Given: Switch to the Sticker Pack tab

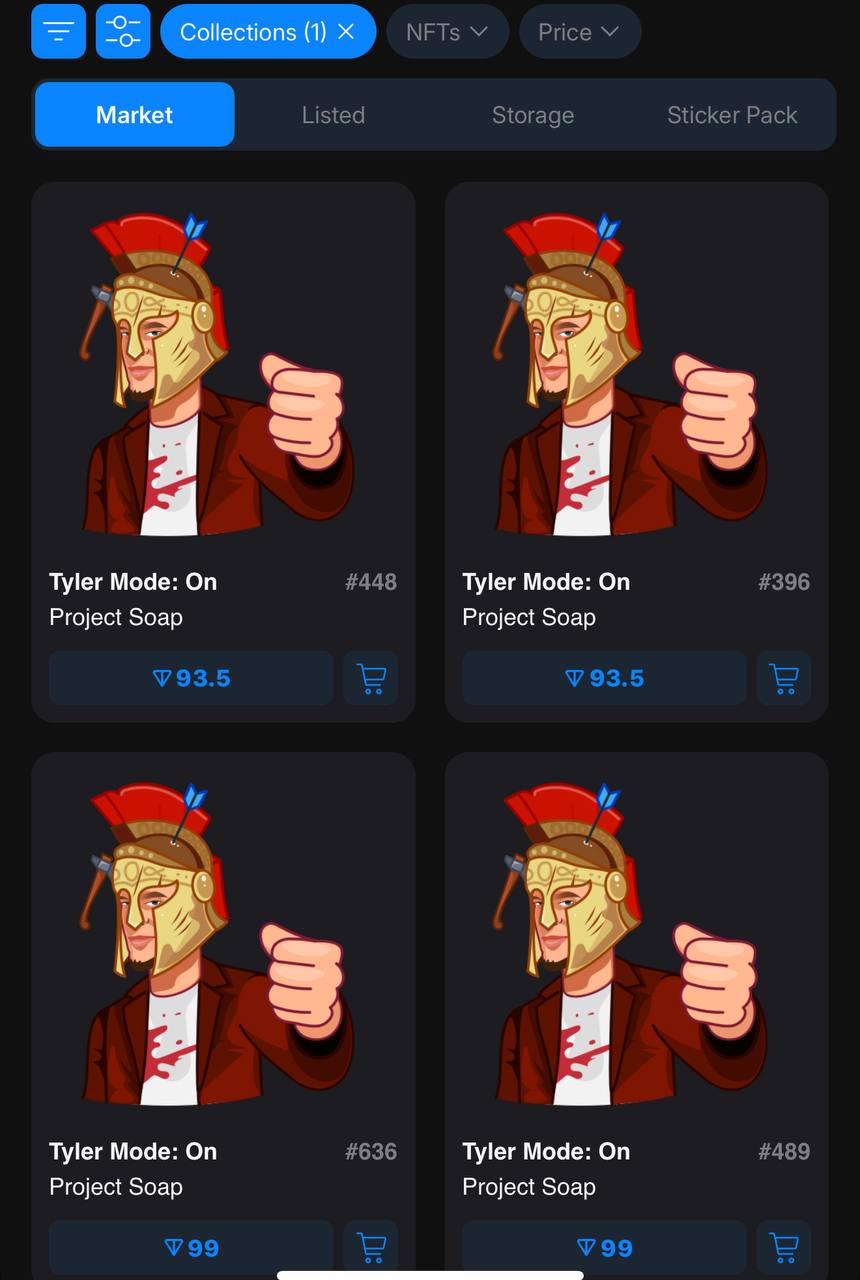Looking at the screenshot, I should [731, 115].
